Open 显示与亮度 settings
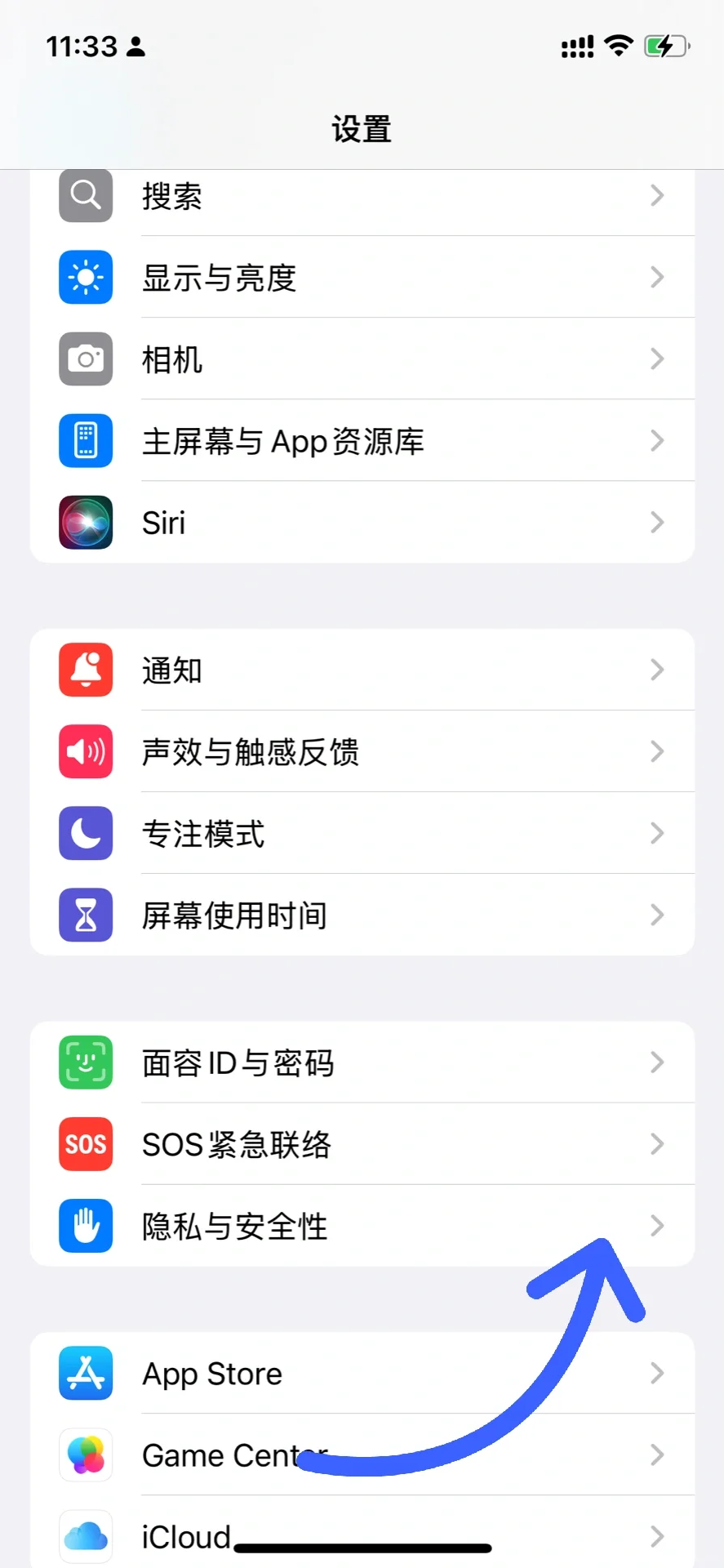The height and width of the screenshot is (1568, 724). point(362,278)
